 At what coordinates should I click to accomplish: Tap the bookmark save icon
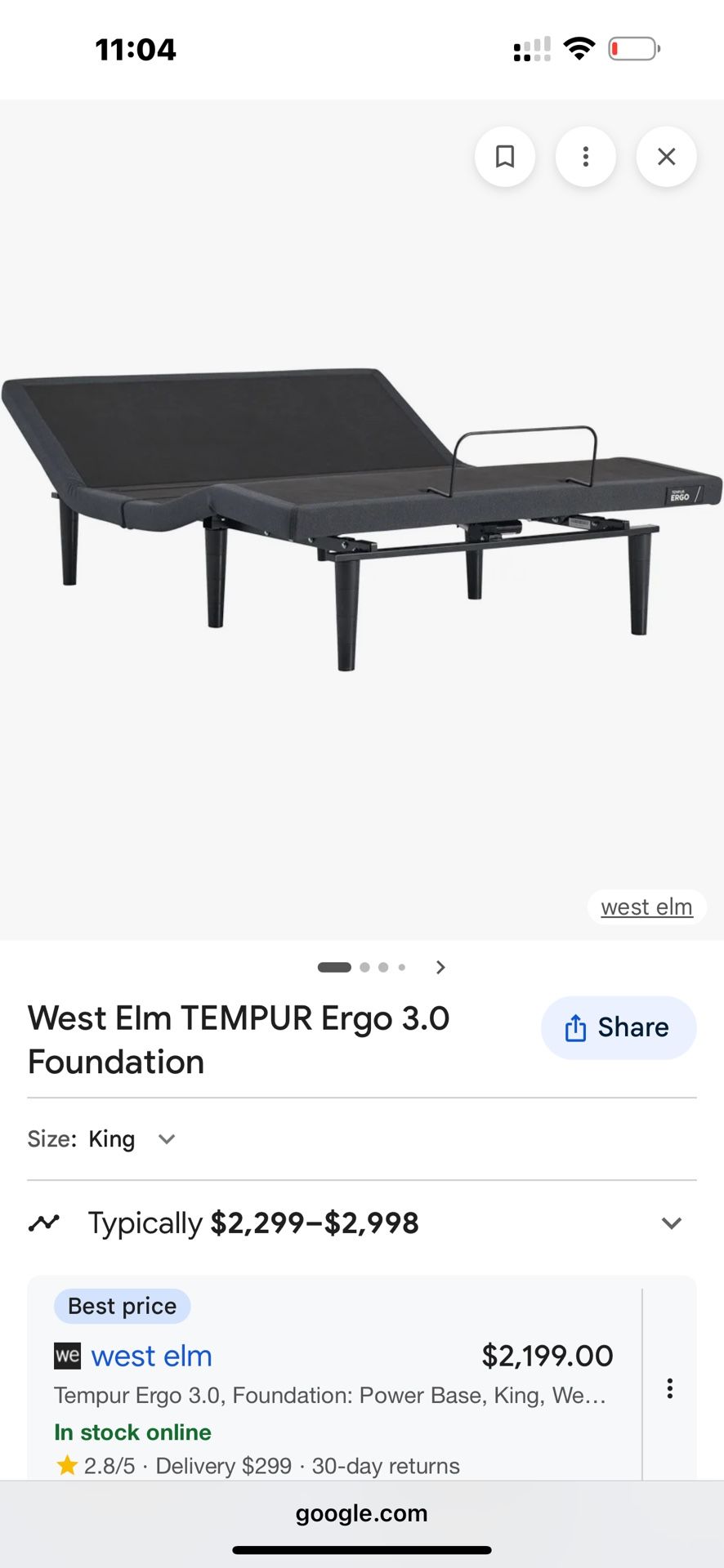point(504,156)
